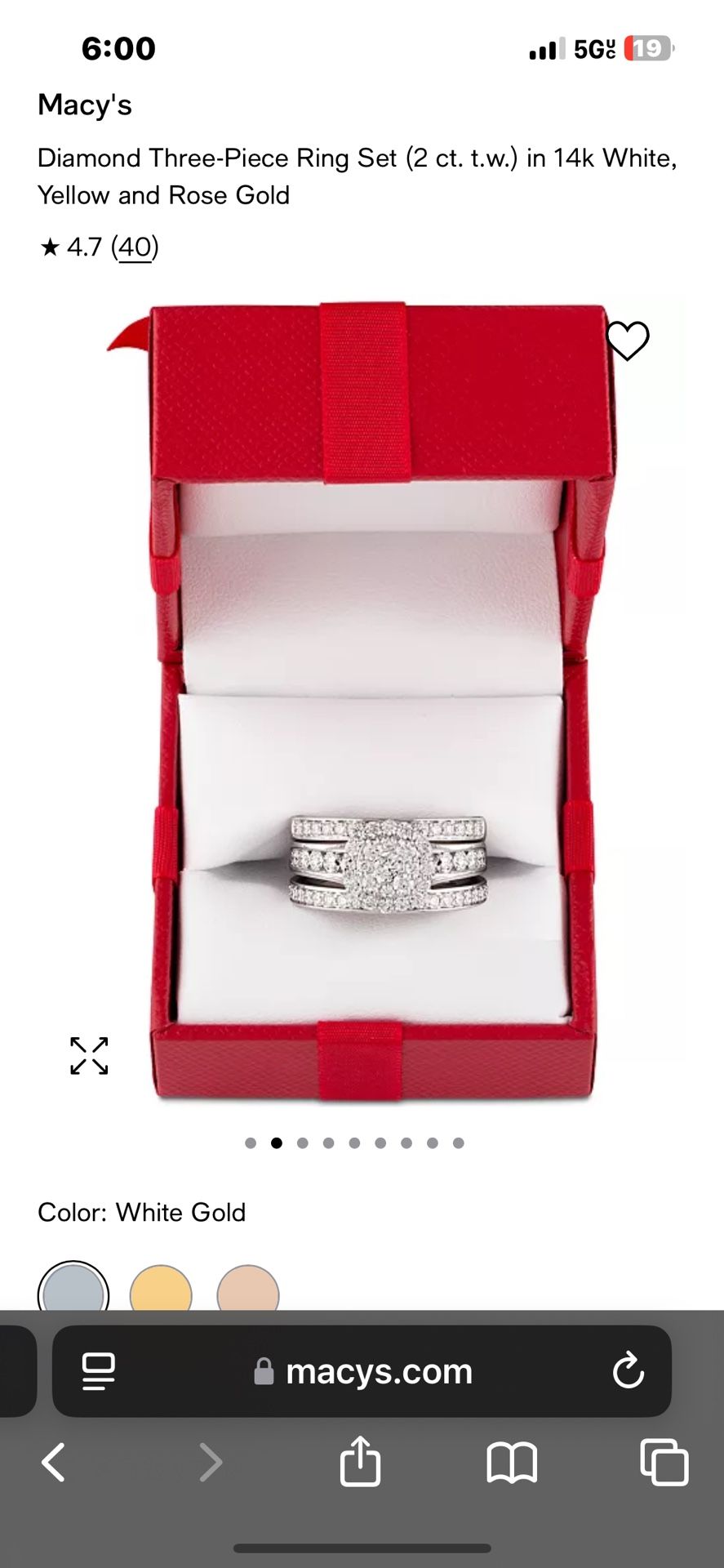Expand product image to full screen
This screenshot has width=724, height=1568.
[89, 1055]
